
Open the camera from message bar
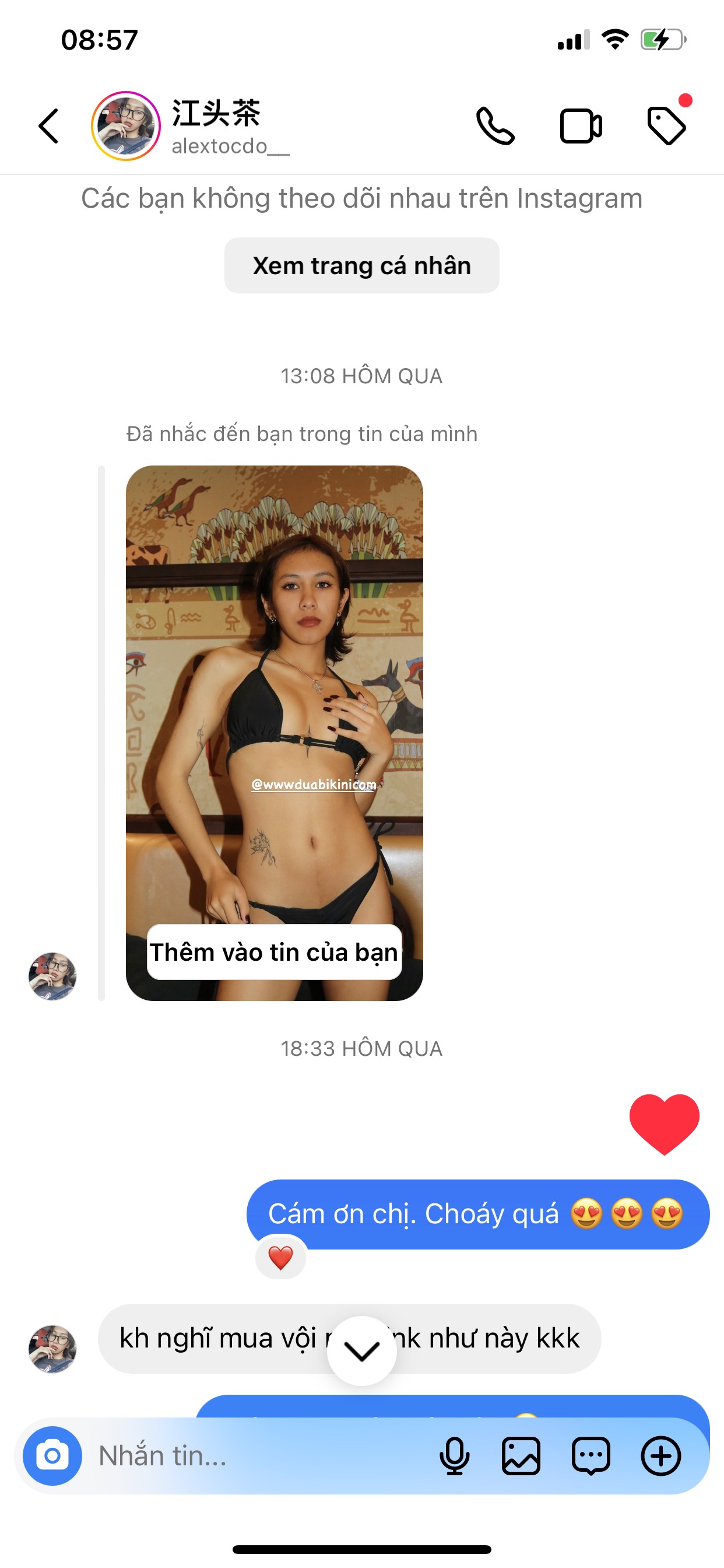point(52,1456)
